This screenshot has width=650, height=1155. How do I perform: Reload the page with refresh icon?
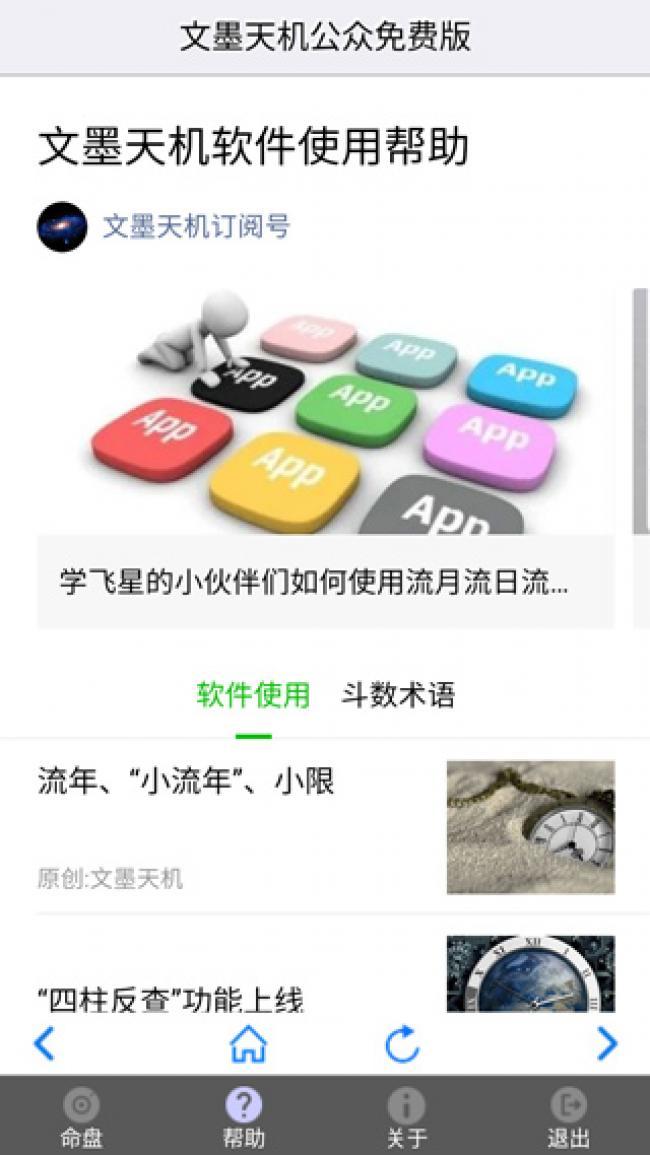(x=402, y=1045)
